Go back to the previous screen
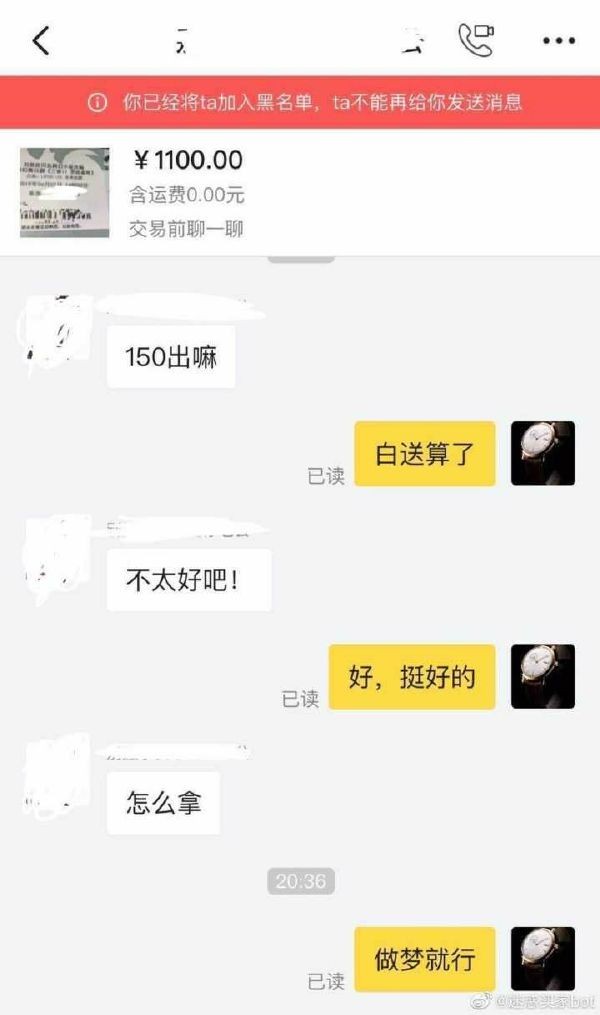This screenshot has width=600, height=1015. pyautogui.click(x=41, y=41)
